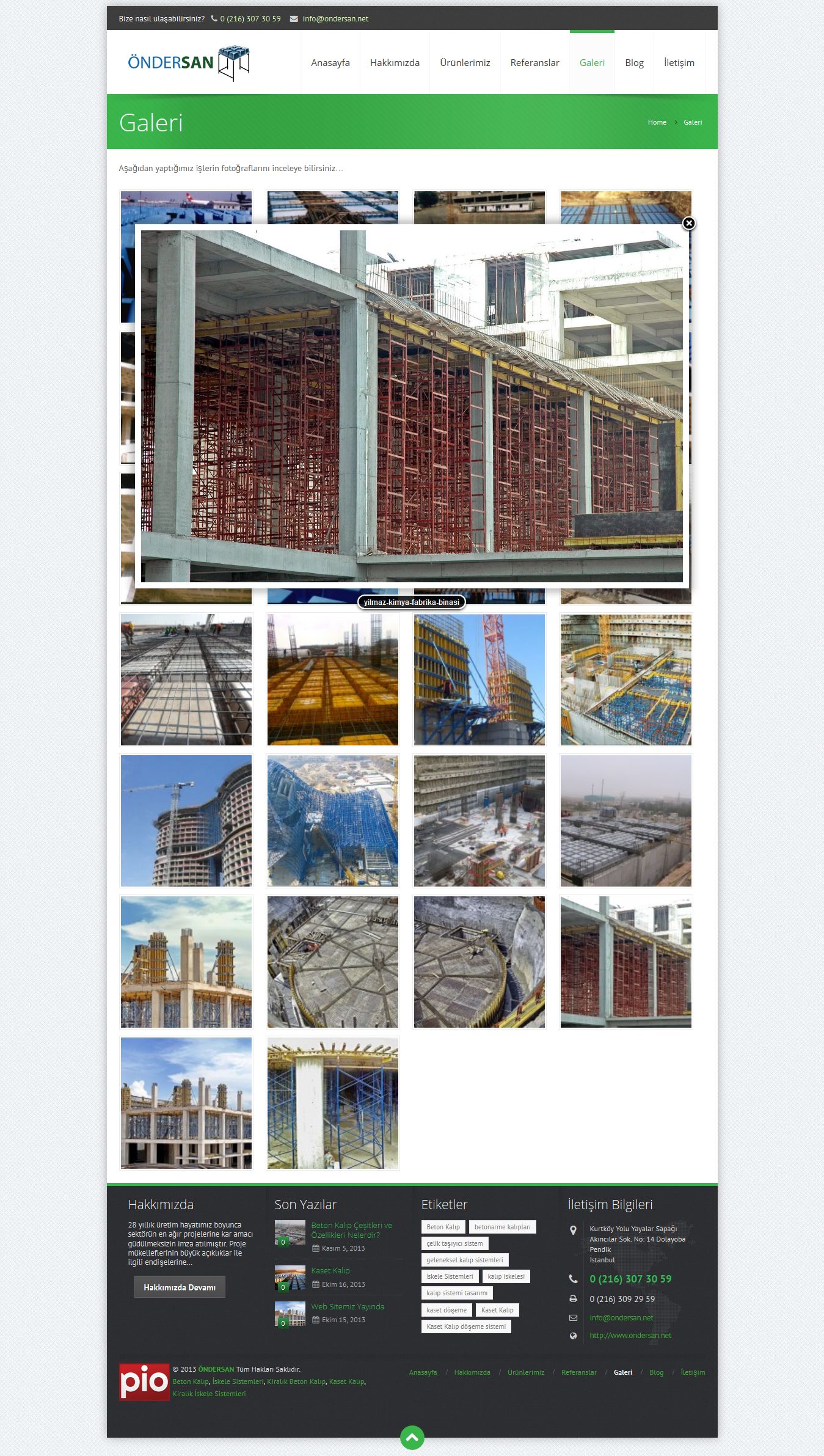Open the info@ondersan.net email link in footer
This screenshot has height=1456, width=824.
click(621, 1318)
